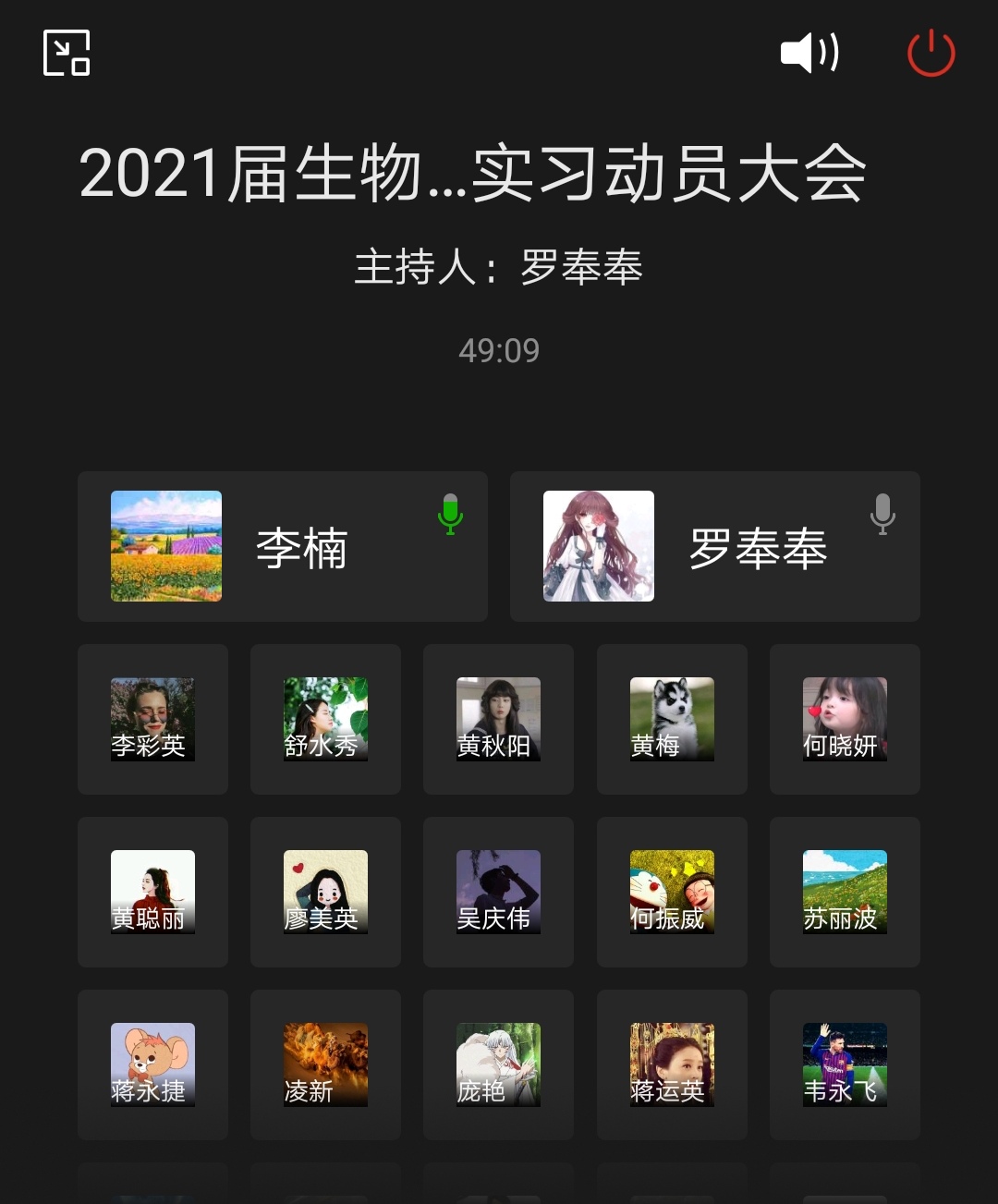The image size is (998, 1204).
Task: View participant 吴庆伟
Action: pos(498,892)
